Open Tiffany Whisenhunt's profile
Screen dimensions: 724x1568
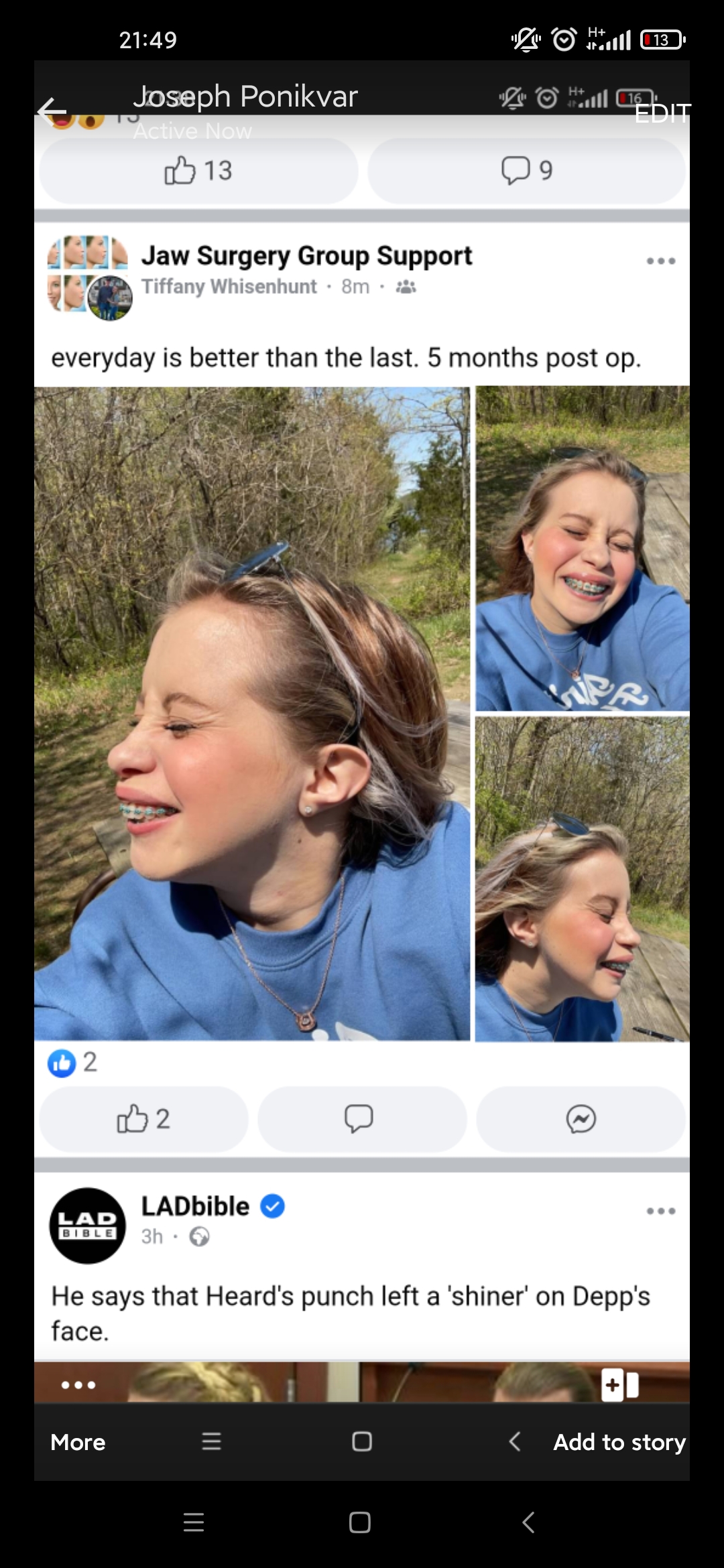pyautogui.click(x=229, y=287)
